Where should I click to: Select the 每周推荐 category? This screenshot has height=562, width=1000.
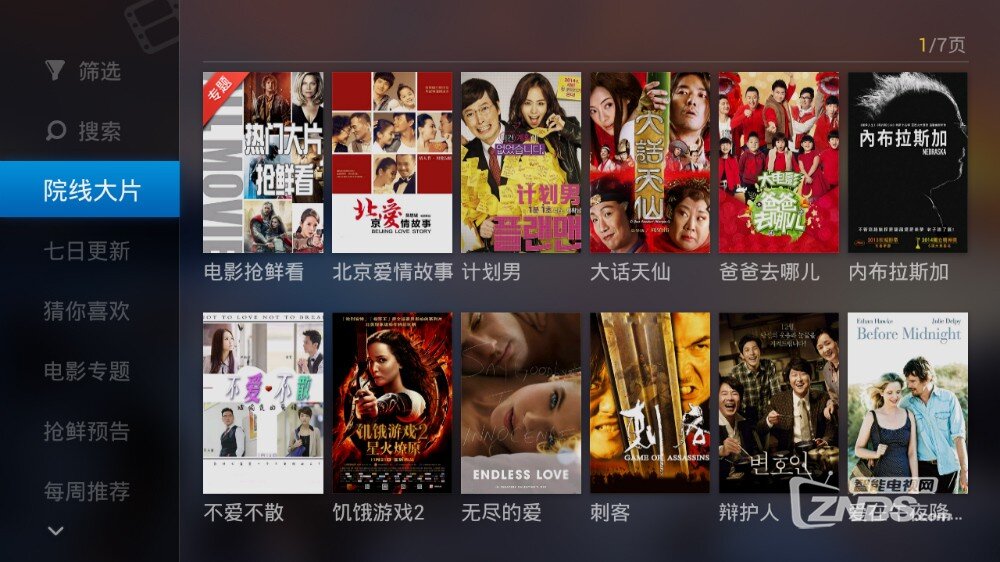[x=87, y=491]
